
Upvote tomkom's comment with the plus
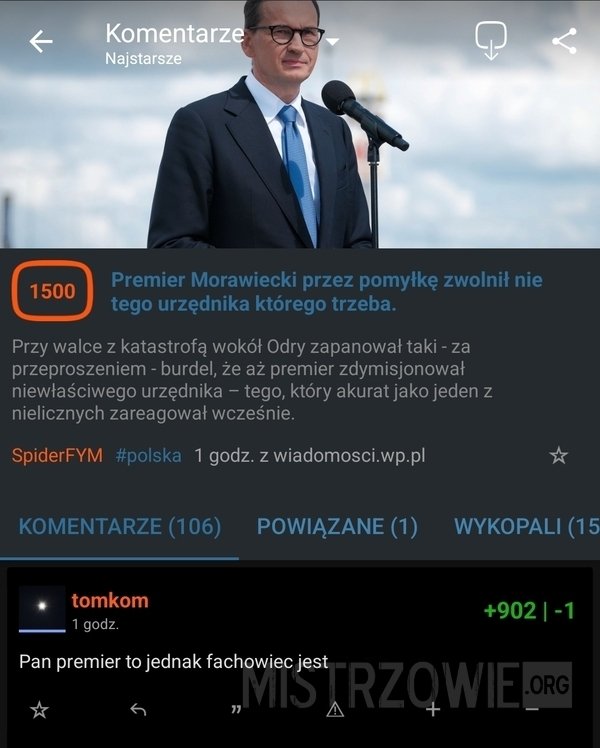pos(433,710)
